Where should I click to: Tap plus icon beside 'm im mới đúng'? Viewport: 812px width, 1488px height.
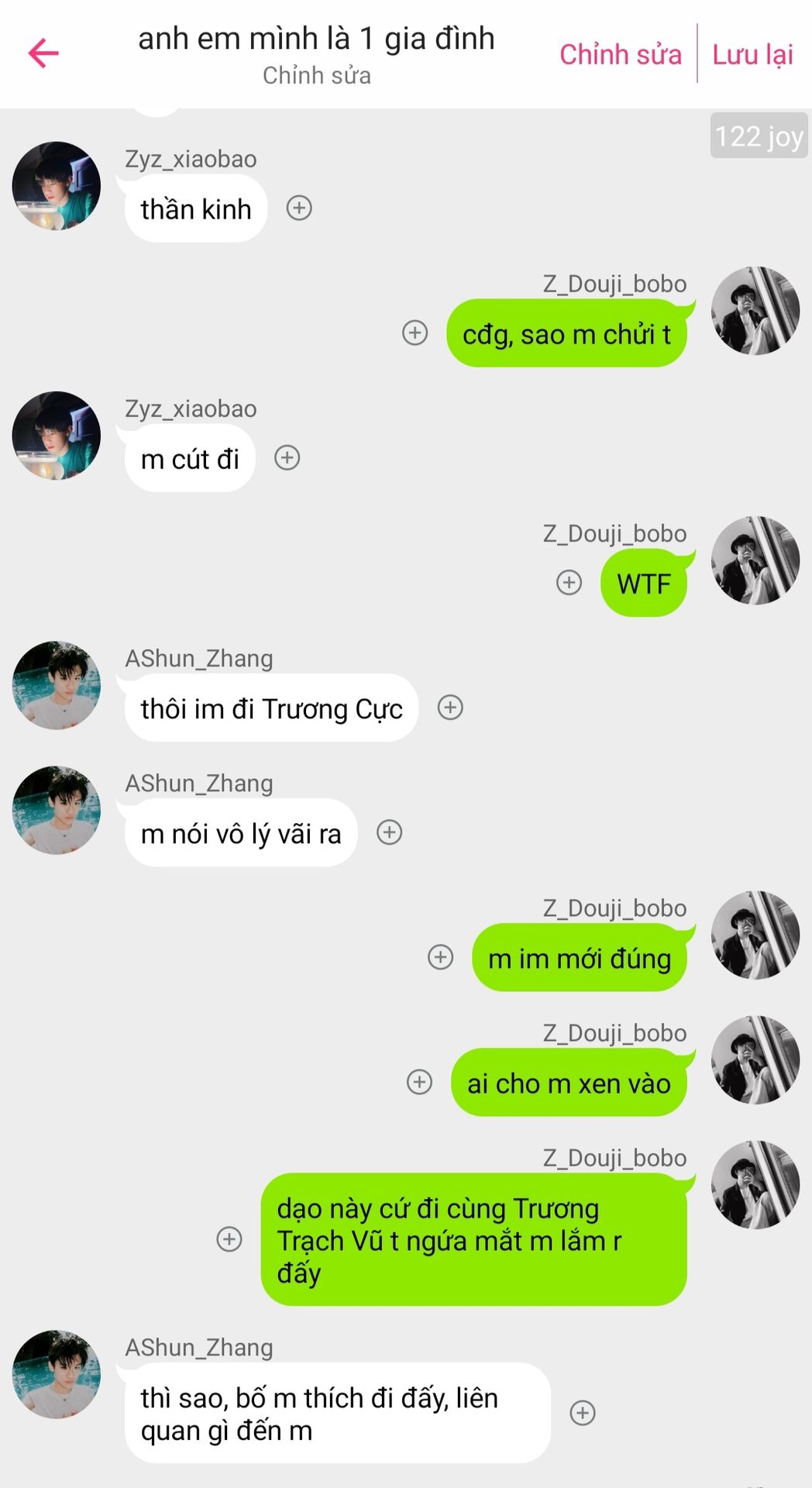pyautogui.click(x=441, y=957)
